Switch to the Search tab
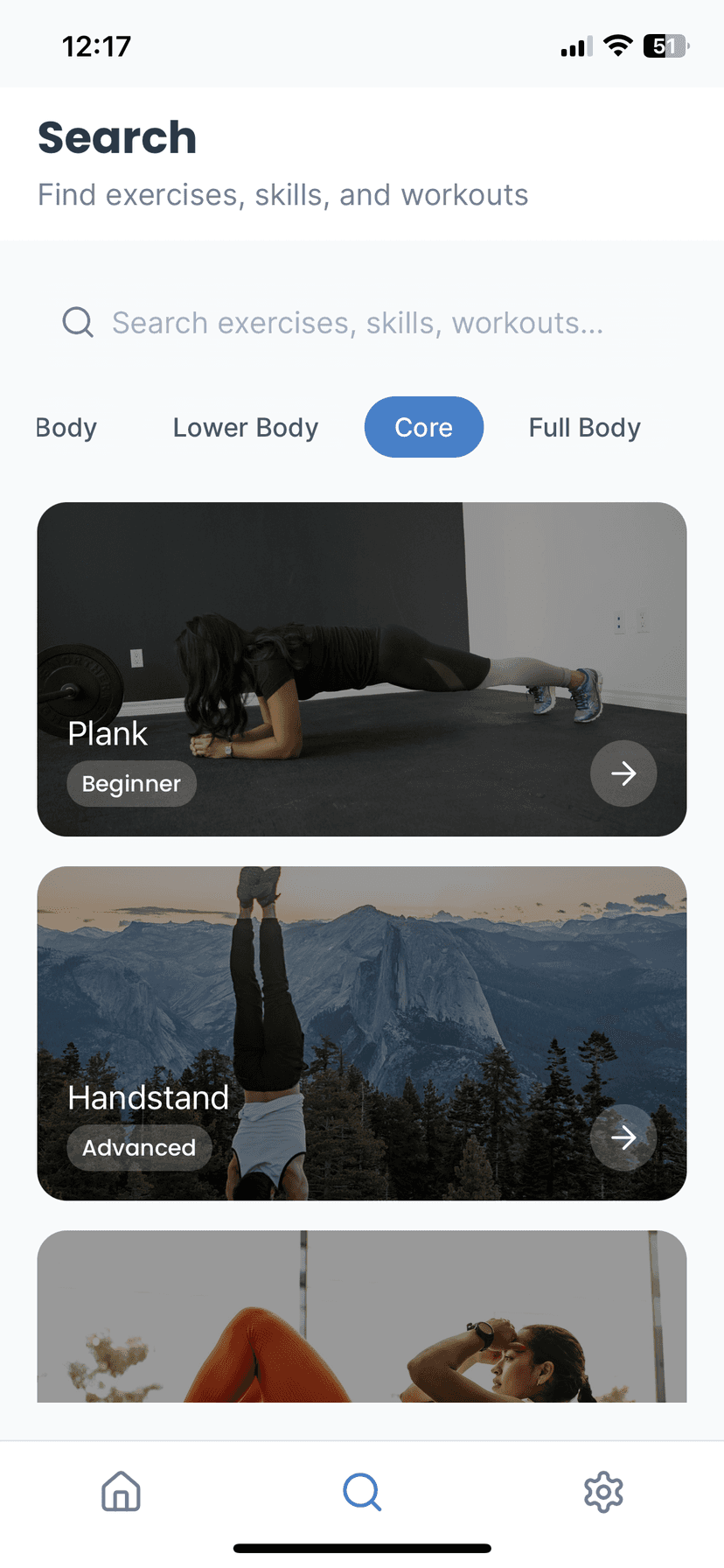 pyautogui.click(x=362, y=1491)
